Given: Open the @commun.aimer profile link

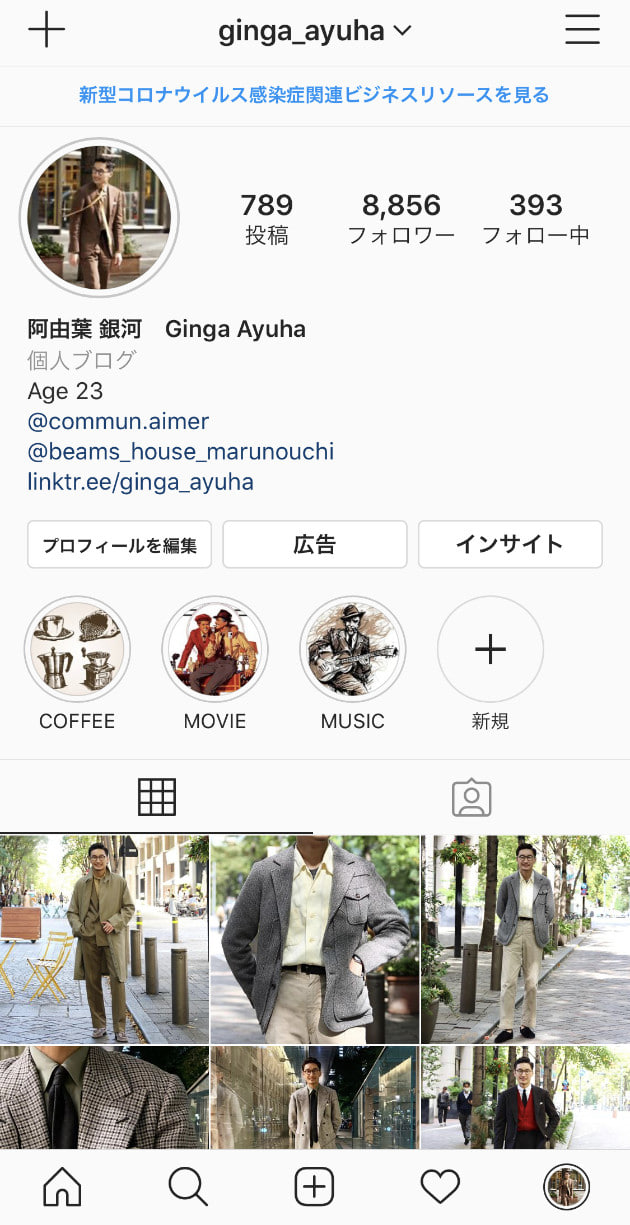Looking at the screenshot, I should (118, 421).
